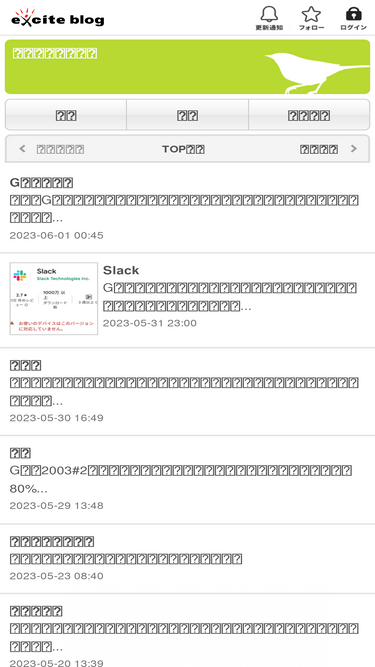The height and width of the screenshot is (667, 375).
Task: Open the post dated 2023-05-20 13:39
Action: (188, 631)
